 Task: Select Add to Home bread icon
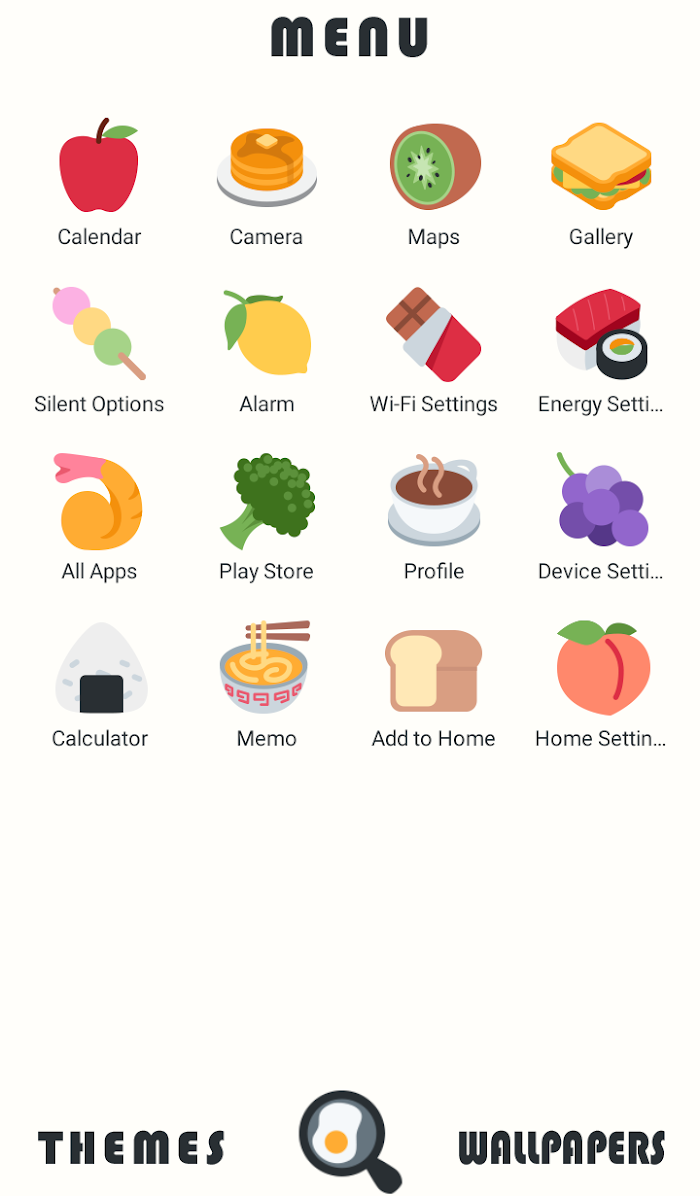tap(434, 670)
